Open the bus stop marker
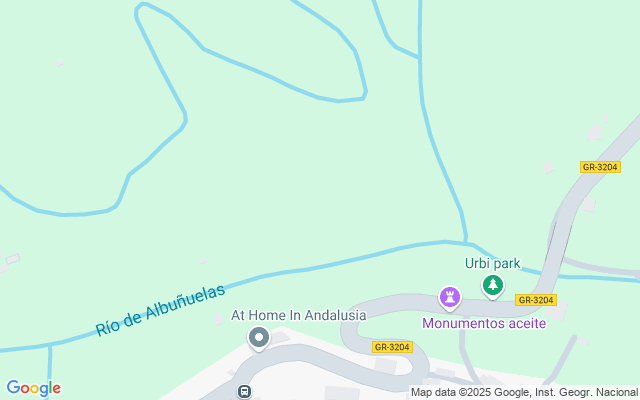Image resolution: width=640 pixels, height=400 pixels. pos(244,391)
